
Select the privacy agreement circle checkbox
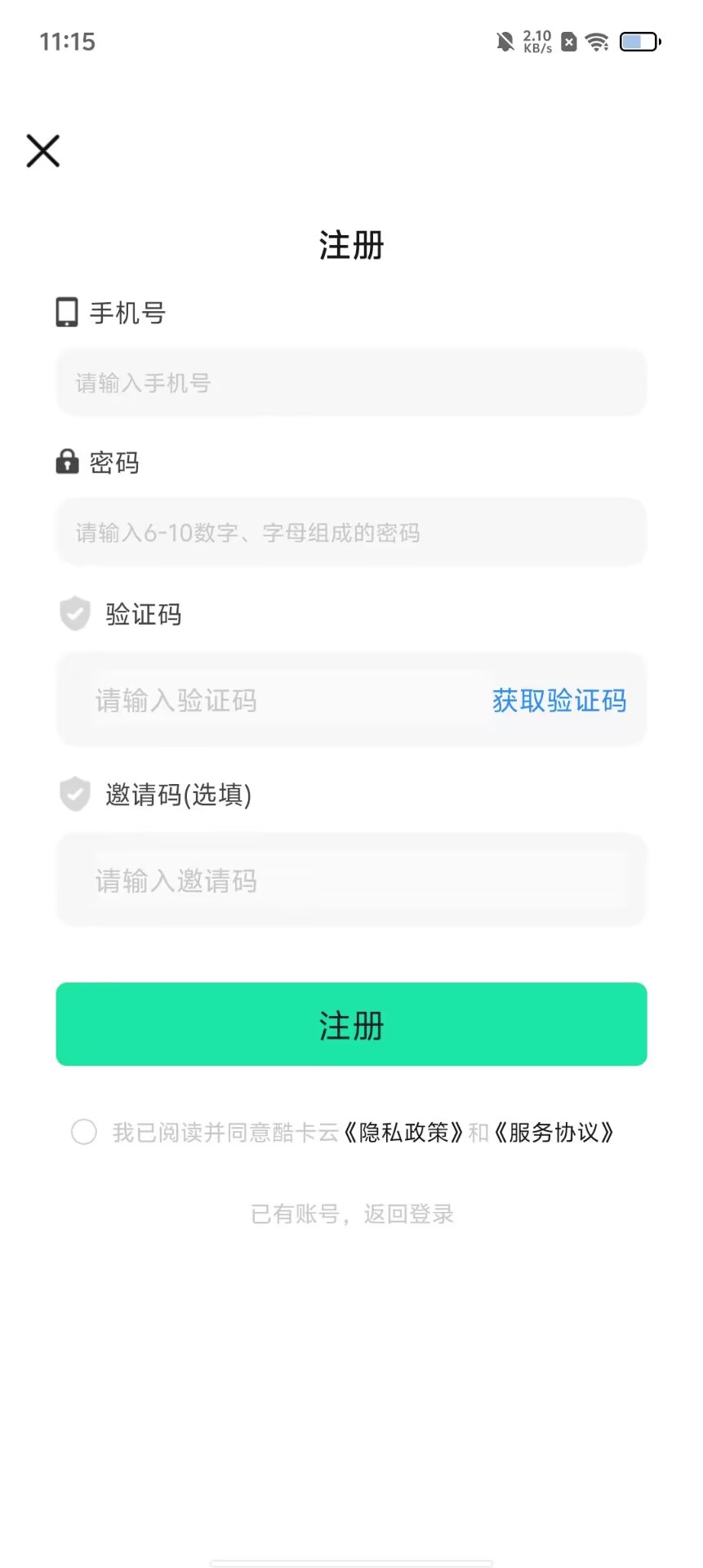click(83, 1132)
